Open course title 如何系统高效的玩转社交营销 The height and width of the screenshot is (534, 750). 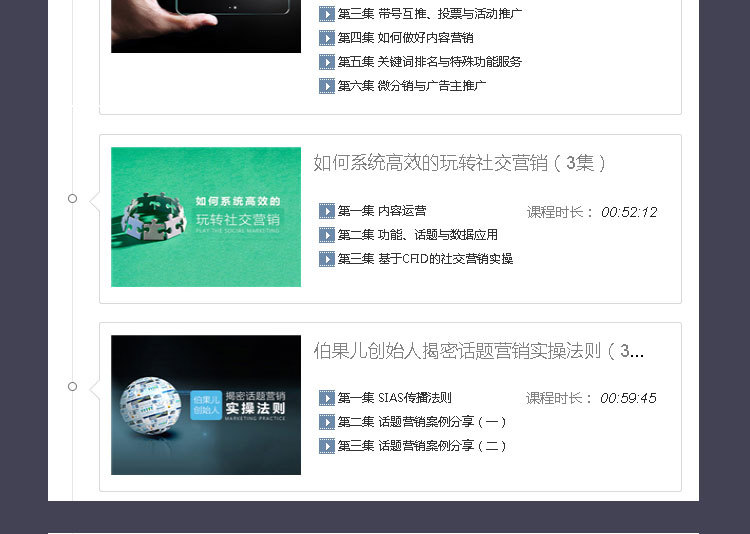pyautogui.click(x=460, y=163)
